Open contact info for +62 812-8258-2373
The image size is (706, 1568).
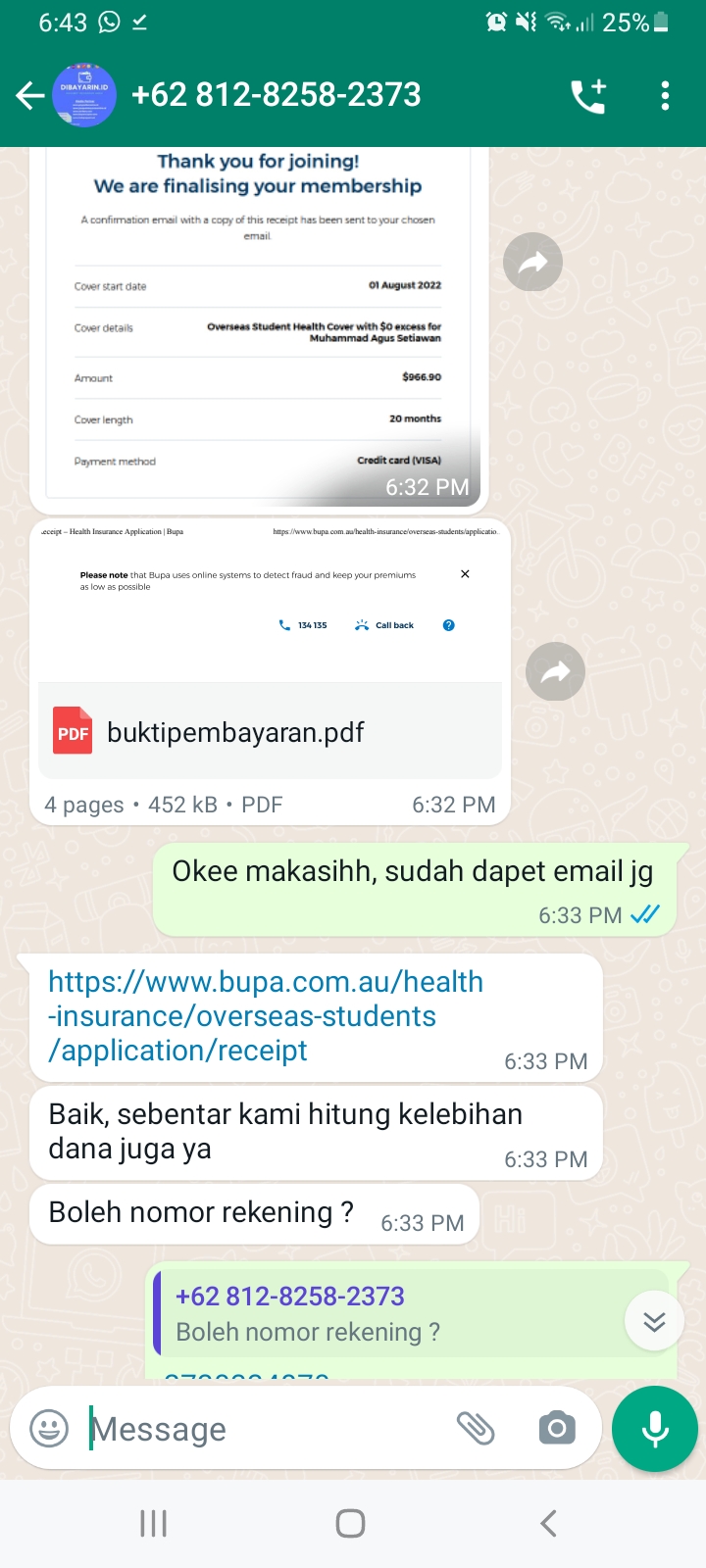coord(277,94)
